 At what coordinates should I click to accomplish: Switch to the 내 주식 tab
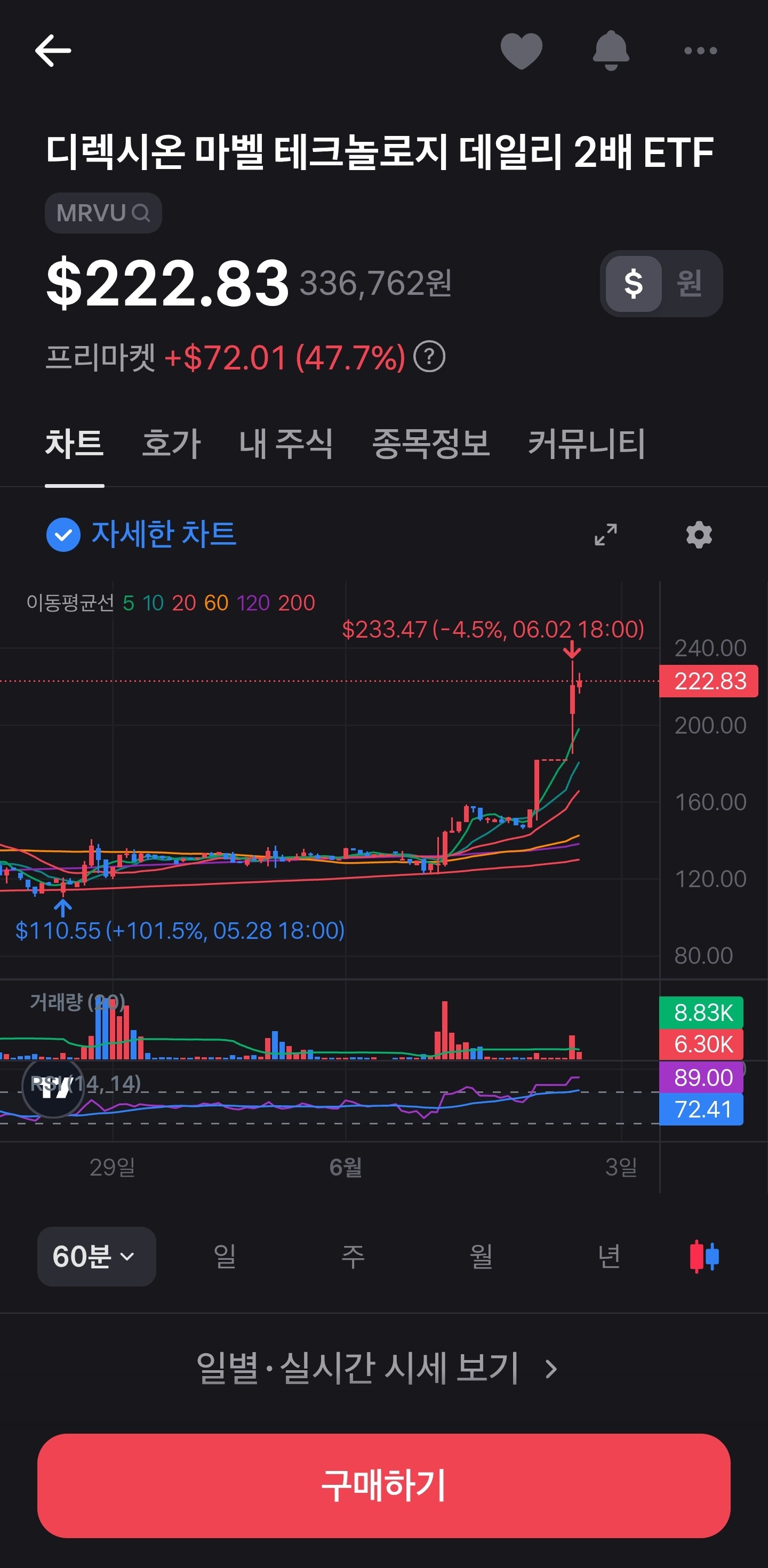286,443
